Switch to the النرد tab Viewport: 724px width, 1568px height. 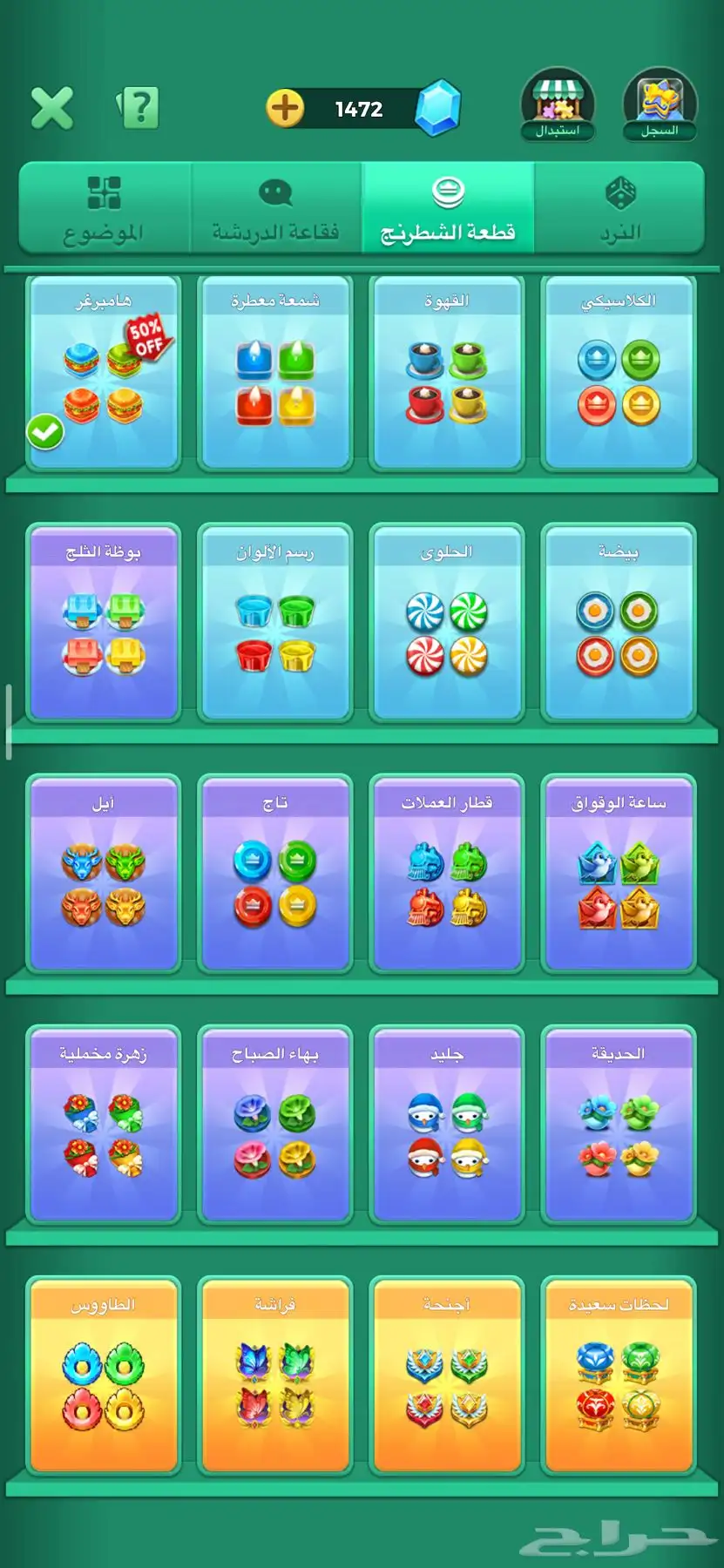click(x=619, y=209)
